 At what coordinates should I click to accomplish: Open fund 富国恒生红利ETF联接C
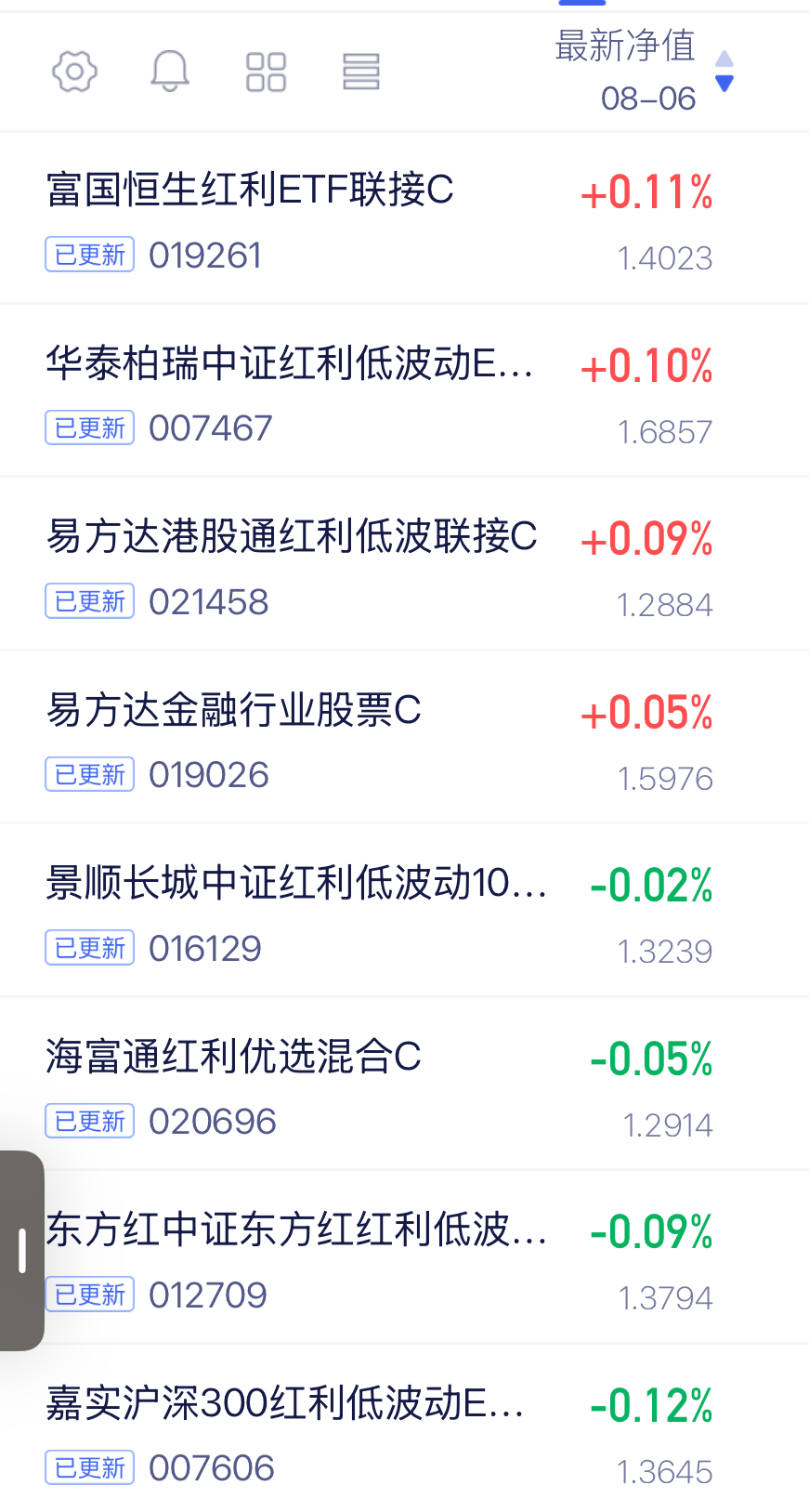click(x=404, y=218)
